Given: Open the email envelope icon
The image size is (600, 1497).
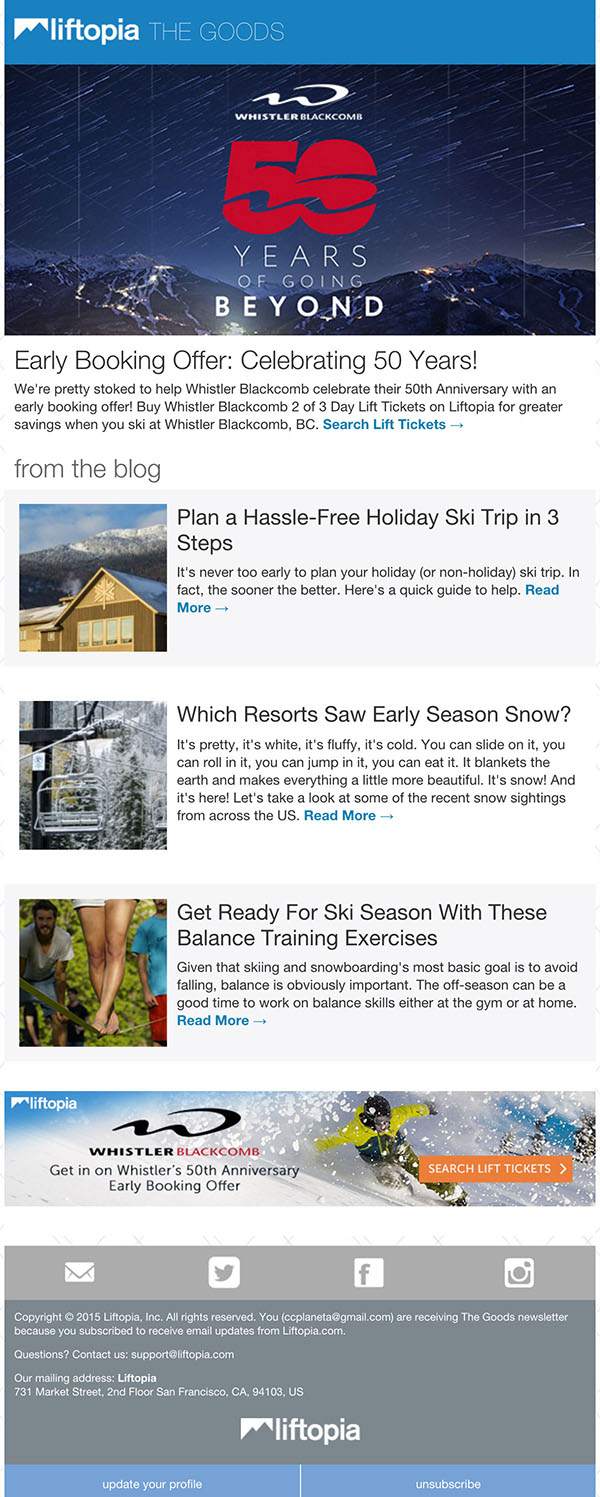Looking at the screenshot, I should (79, 1272).
